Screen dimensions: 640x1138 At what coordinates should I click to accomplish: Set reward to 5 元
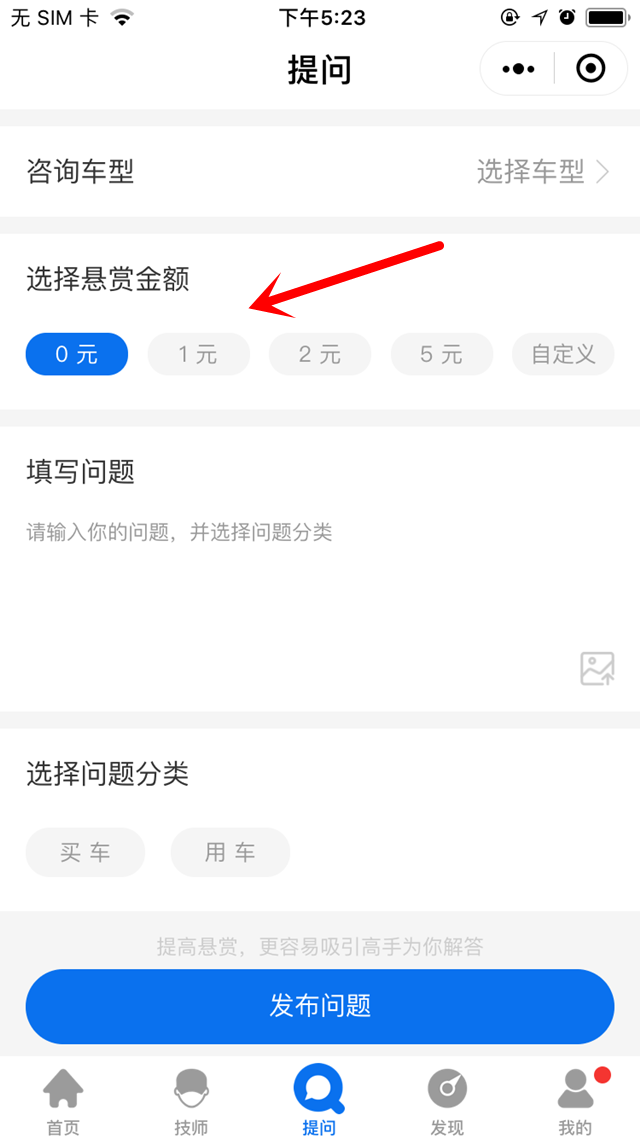[x=441, y=354]
